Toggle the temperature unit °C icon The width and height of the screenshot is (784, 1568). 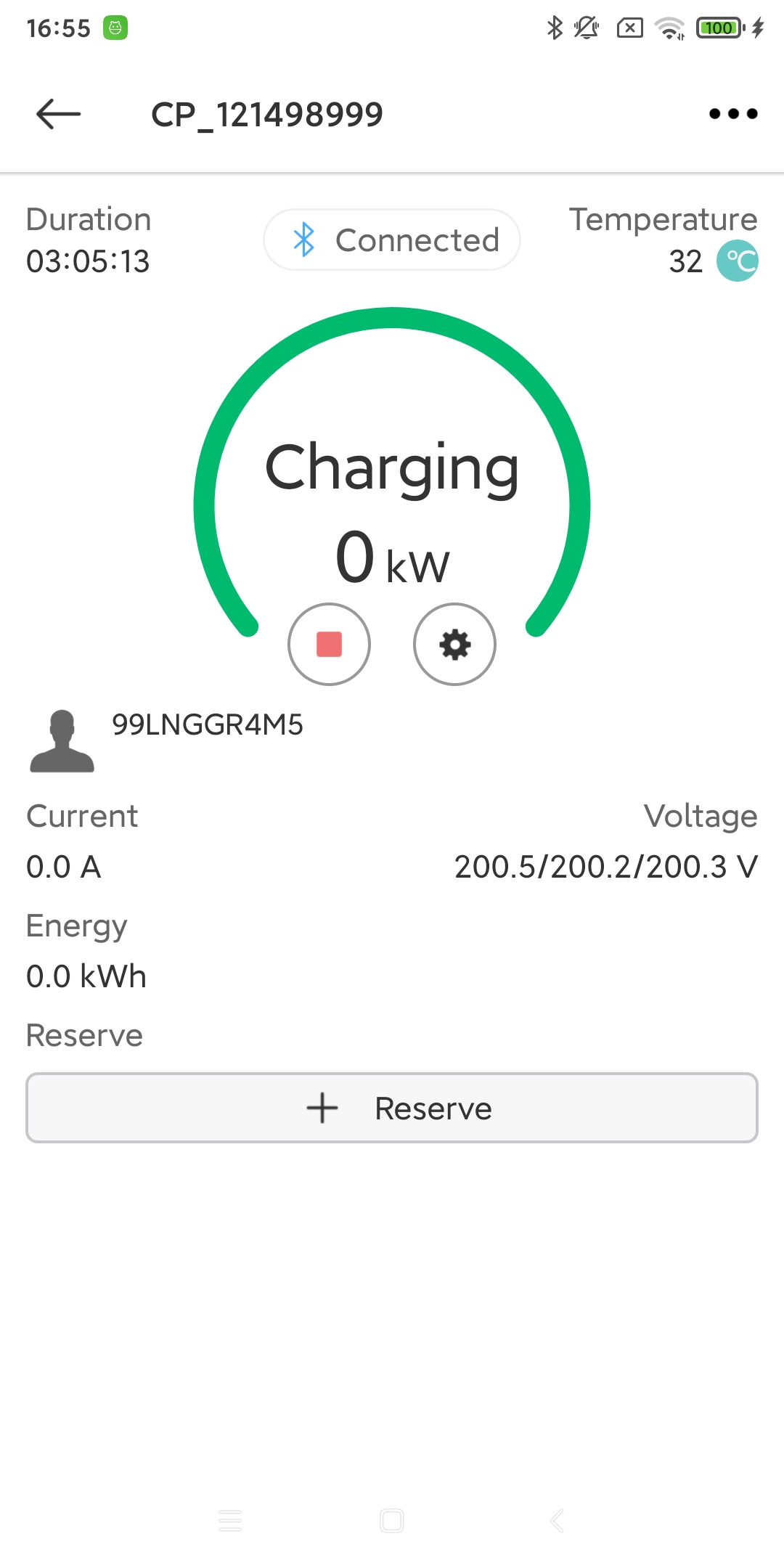(738, 261)
